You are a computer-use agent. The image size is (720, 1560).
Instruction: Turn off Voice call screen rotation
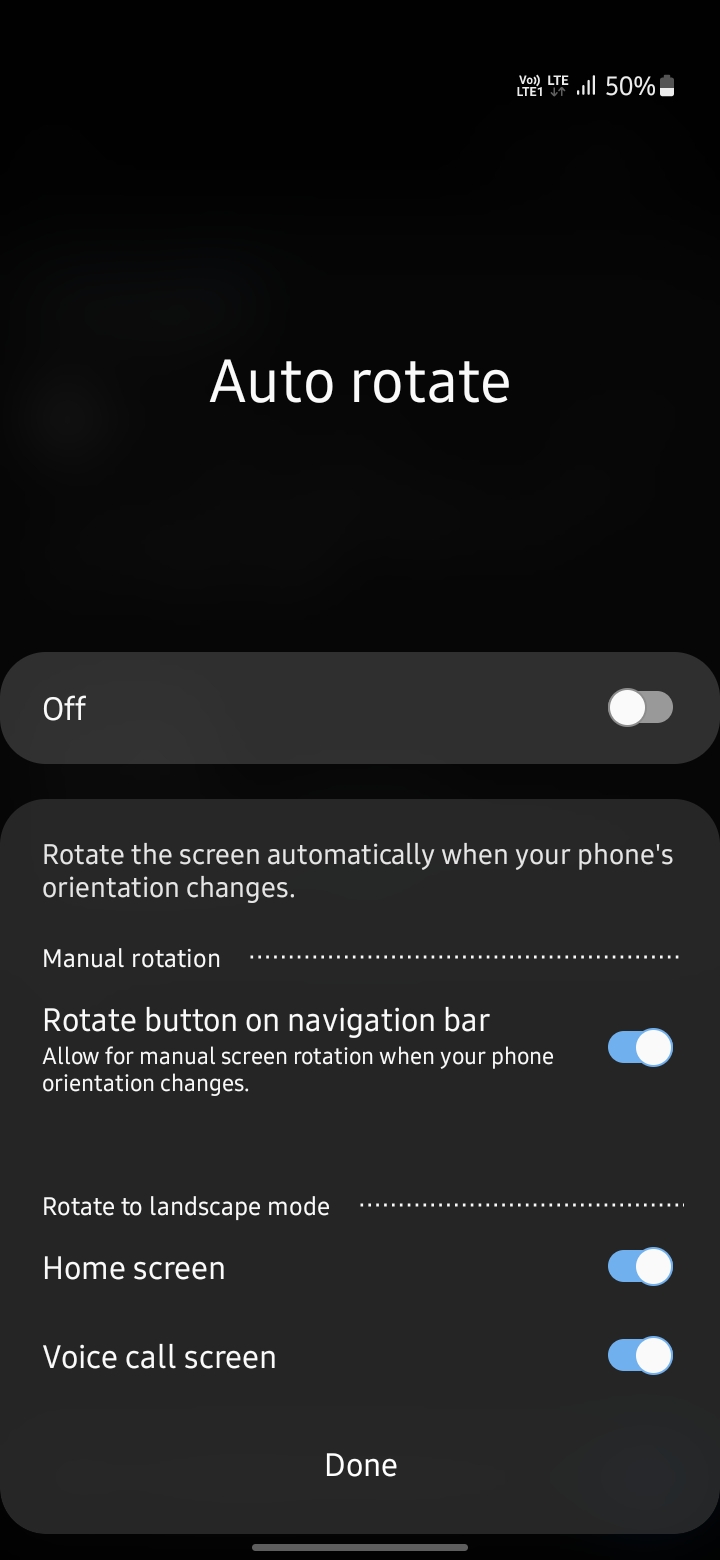pyautogui.click(x=640, y=1356)
